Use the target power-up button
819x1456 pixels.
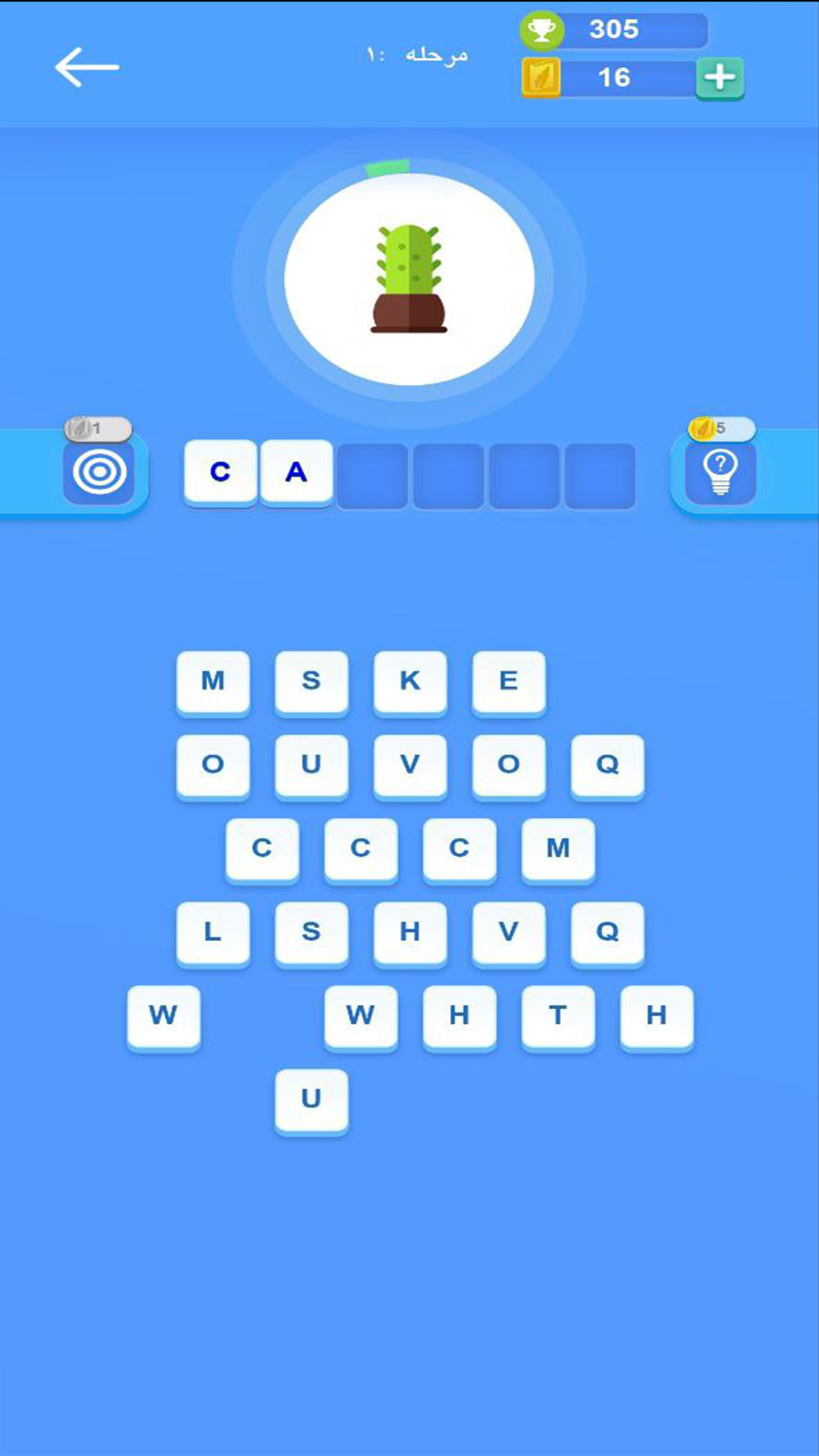point(99,472)
